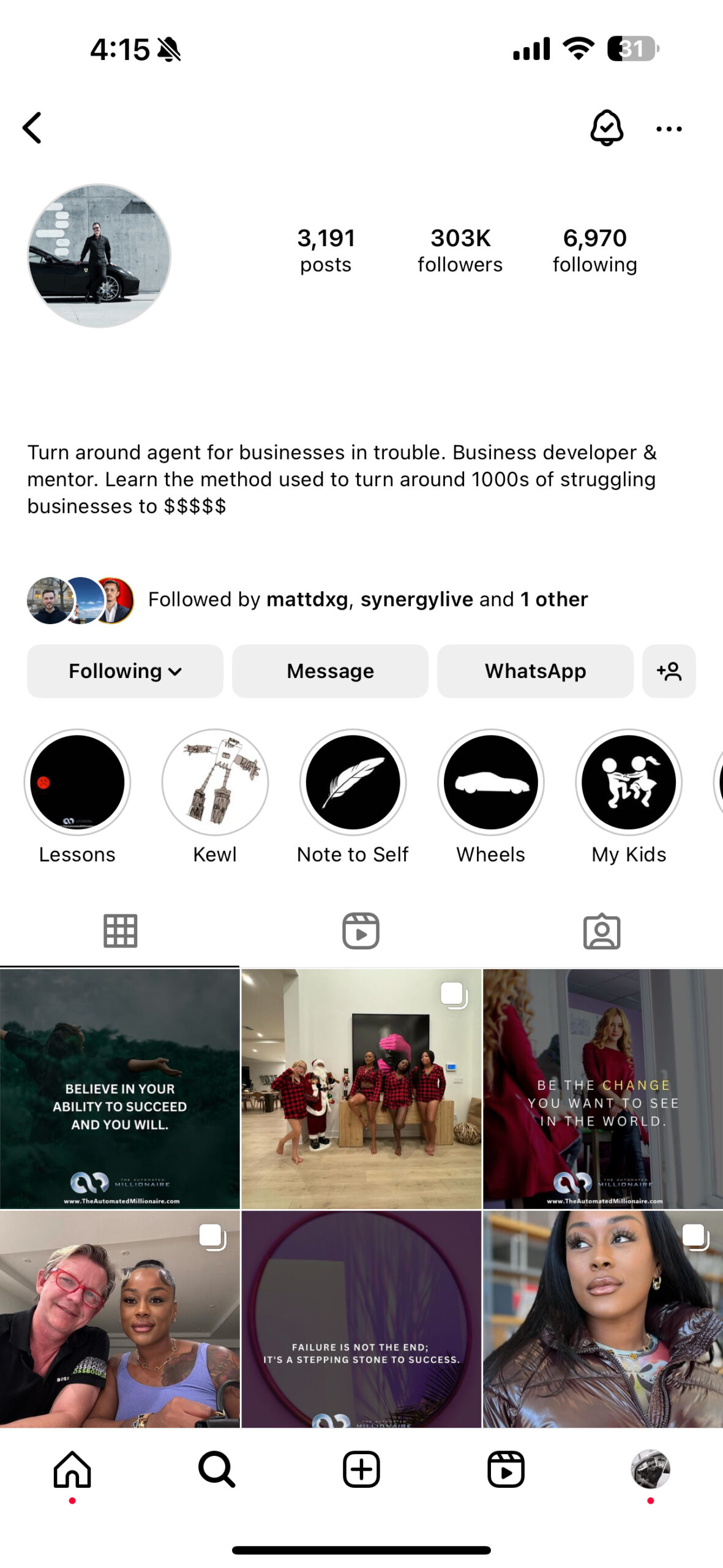This screenshot has height=1568, width=723.
Task: Create a new post
Action: click(361, 1469)
